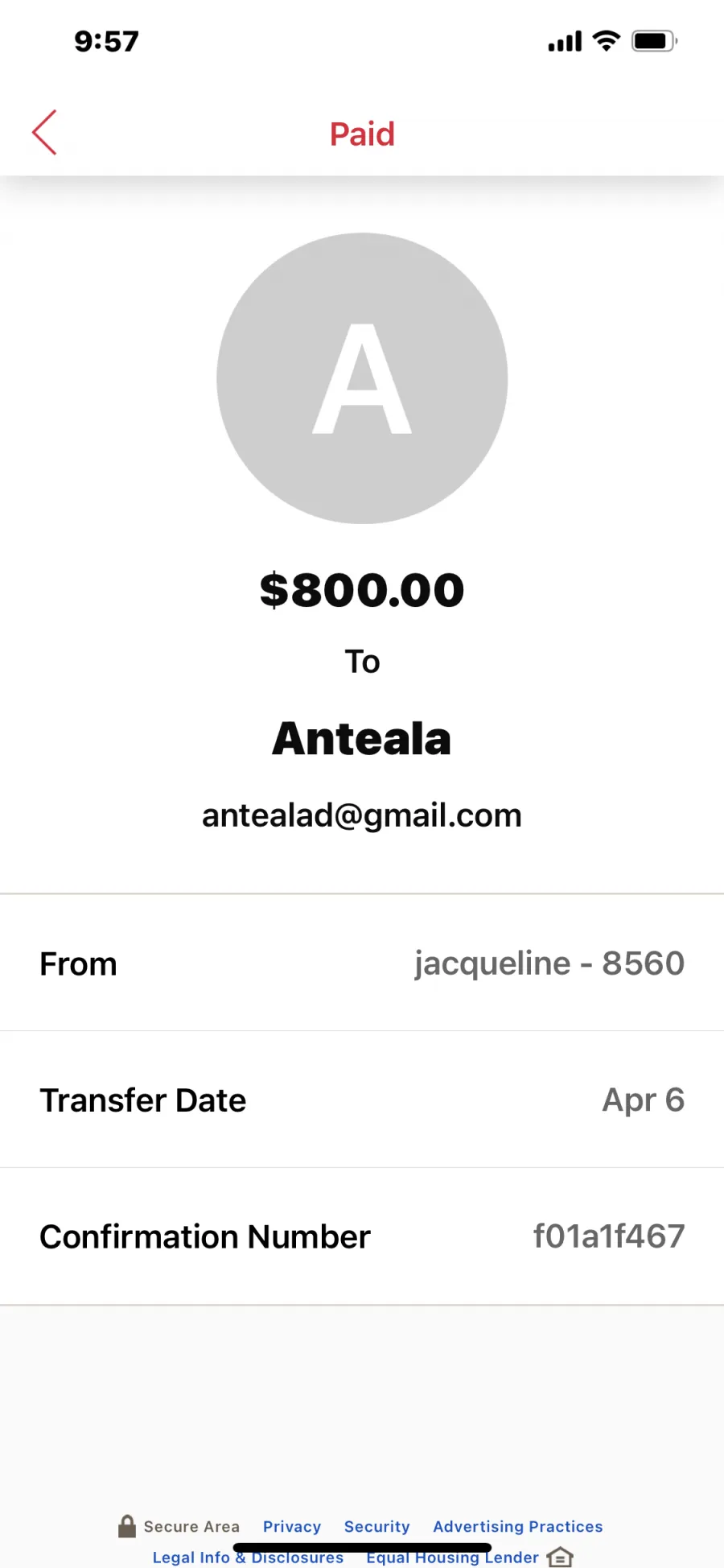Open the Advertising Practices link
Screen dimensions: 724x1568
tap(518, 1526)
